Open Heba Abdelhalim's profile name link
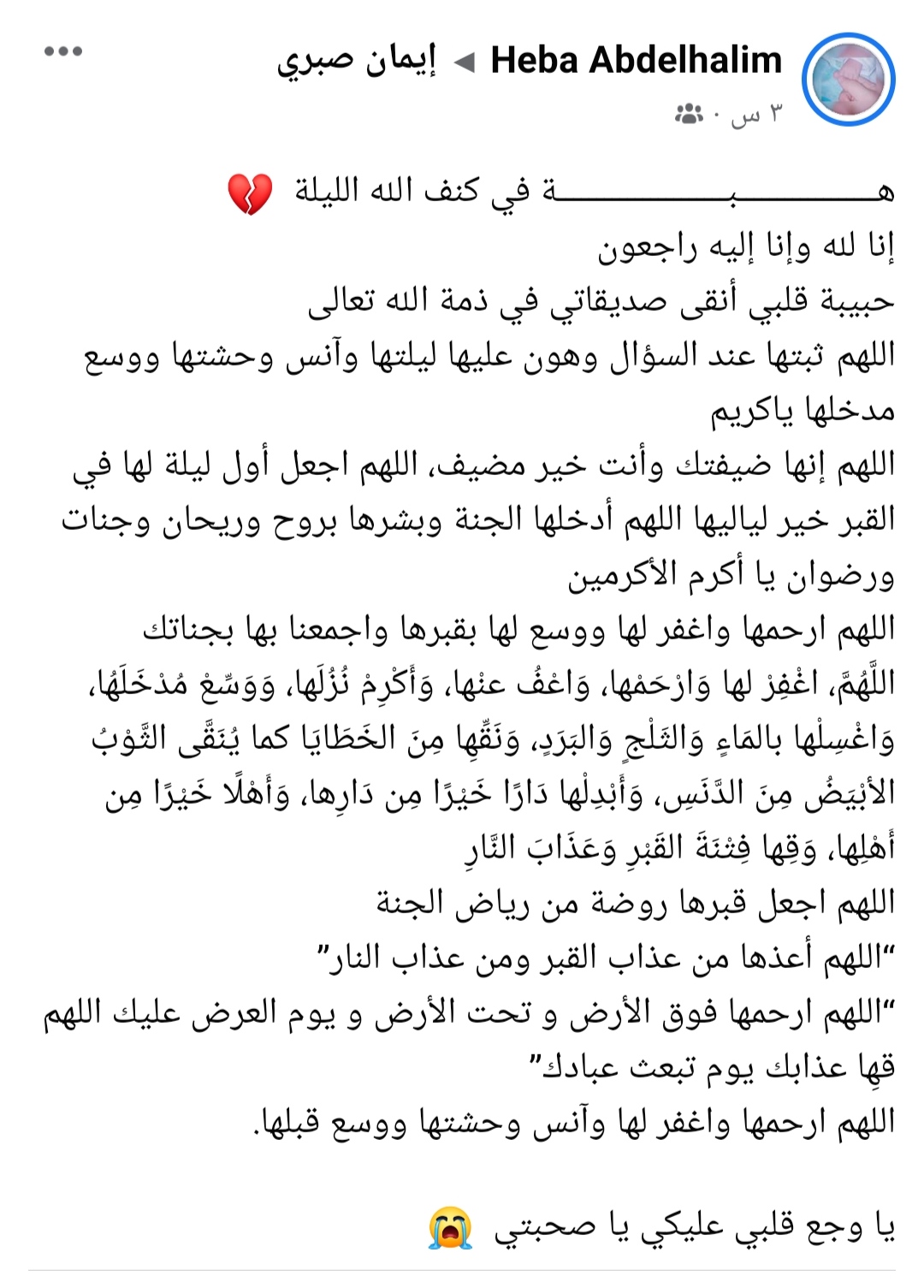This screenshot has height=1288, width=924. [636, 61]
